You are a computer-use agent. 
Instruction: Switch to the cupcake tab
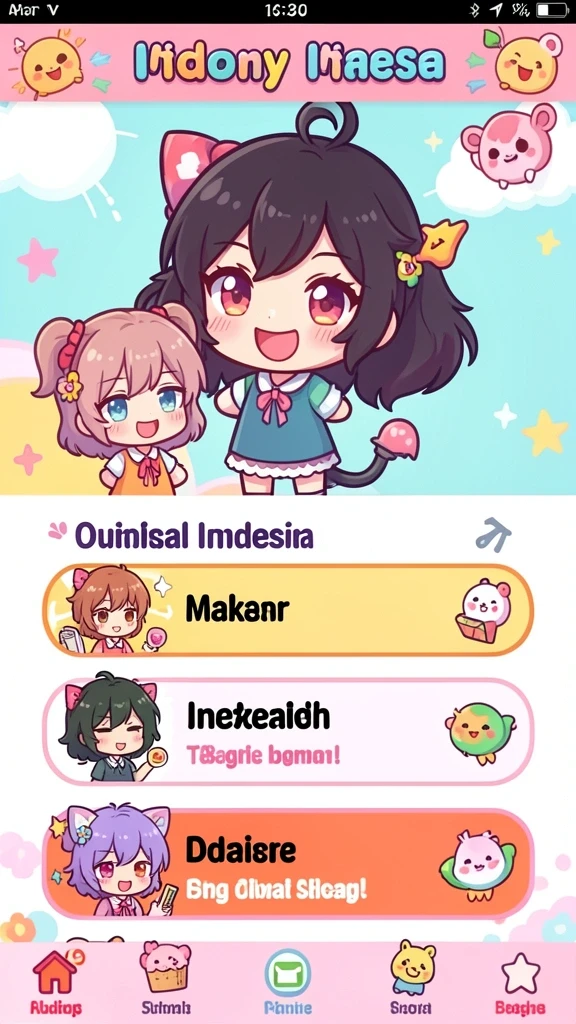[x=165, y=978]
